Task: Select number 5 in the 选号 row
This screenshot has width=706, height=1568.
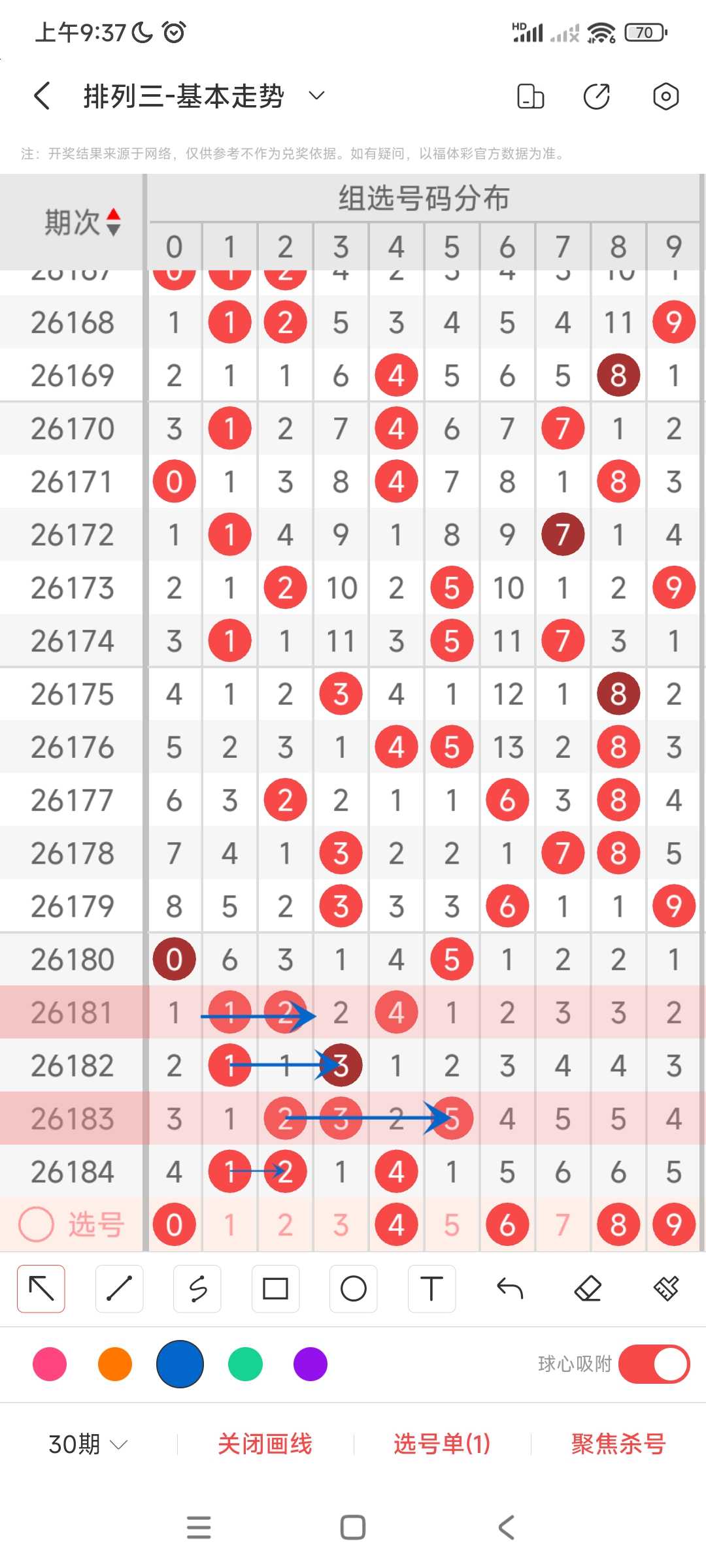Action: [x=452, y=1224]
